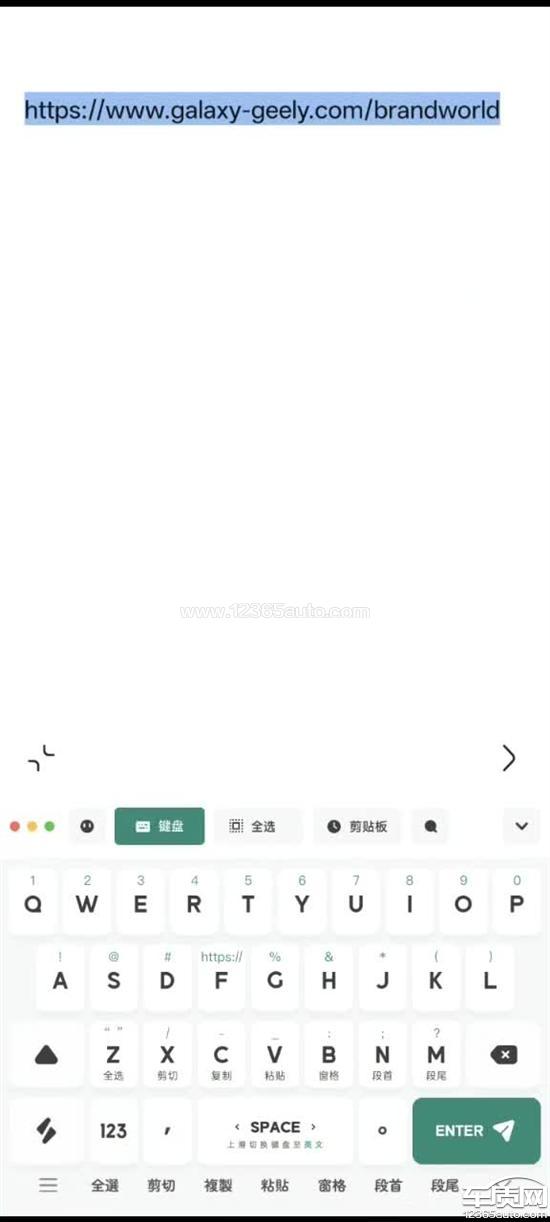Hit the green ENTER key
The width and height of the screenshot is (550, 1222).
(x=476, y=1131)
